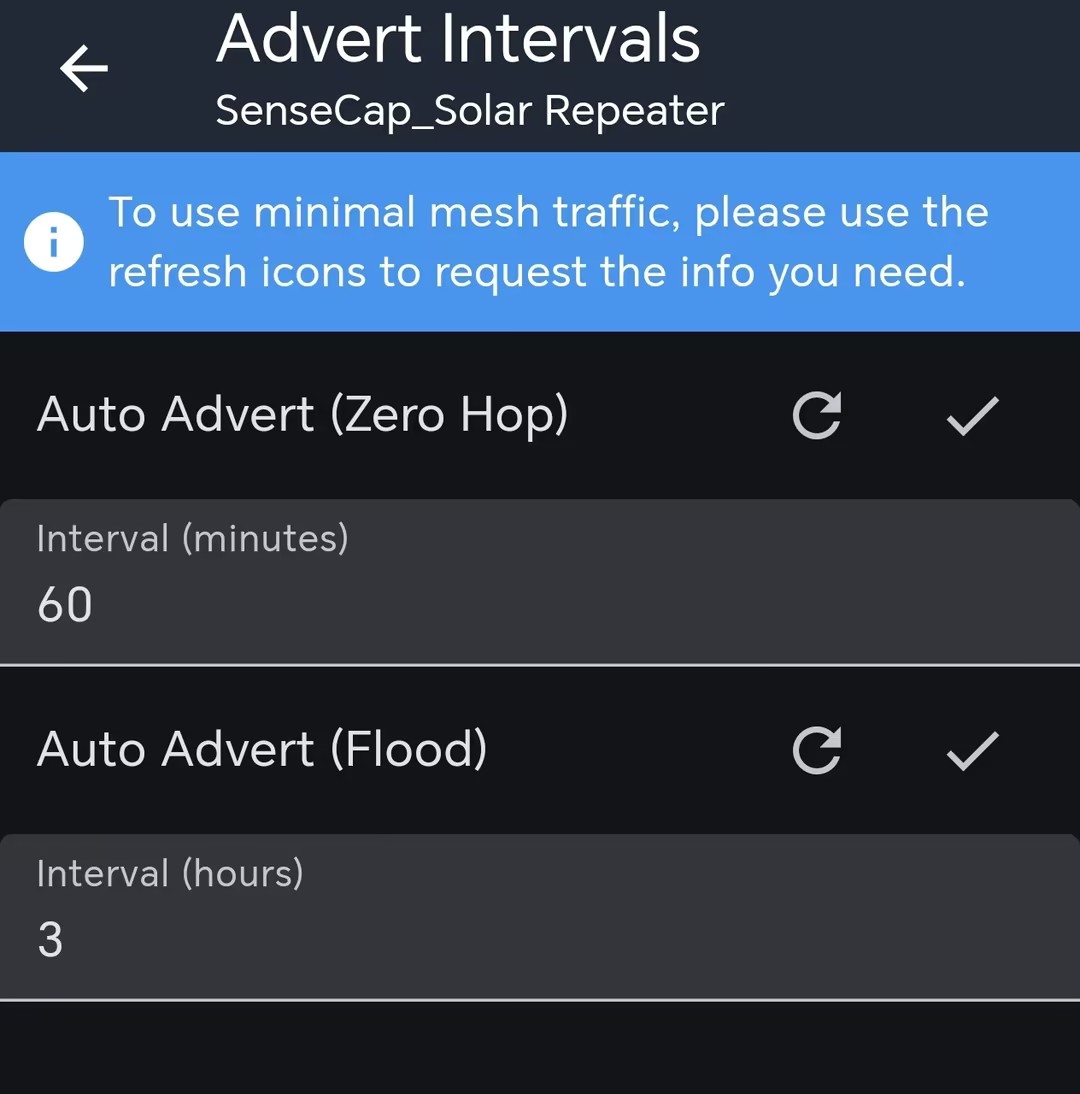Screen dimensions: 1080x1094
Task: Save the Auto Advert (Flood) setting
Action: [x=972, y=751]
